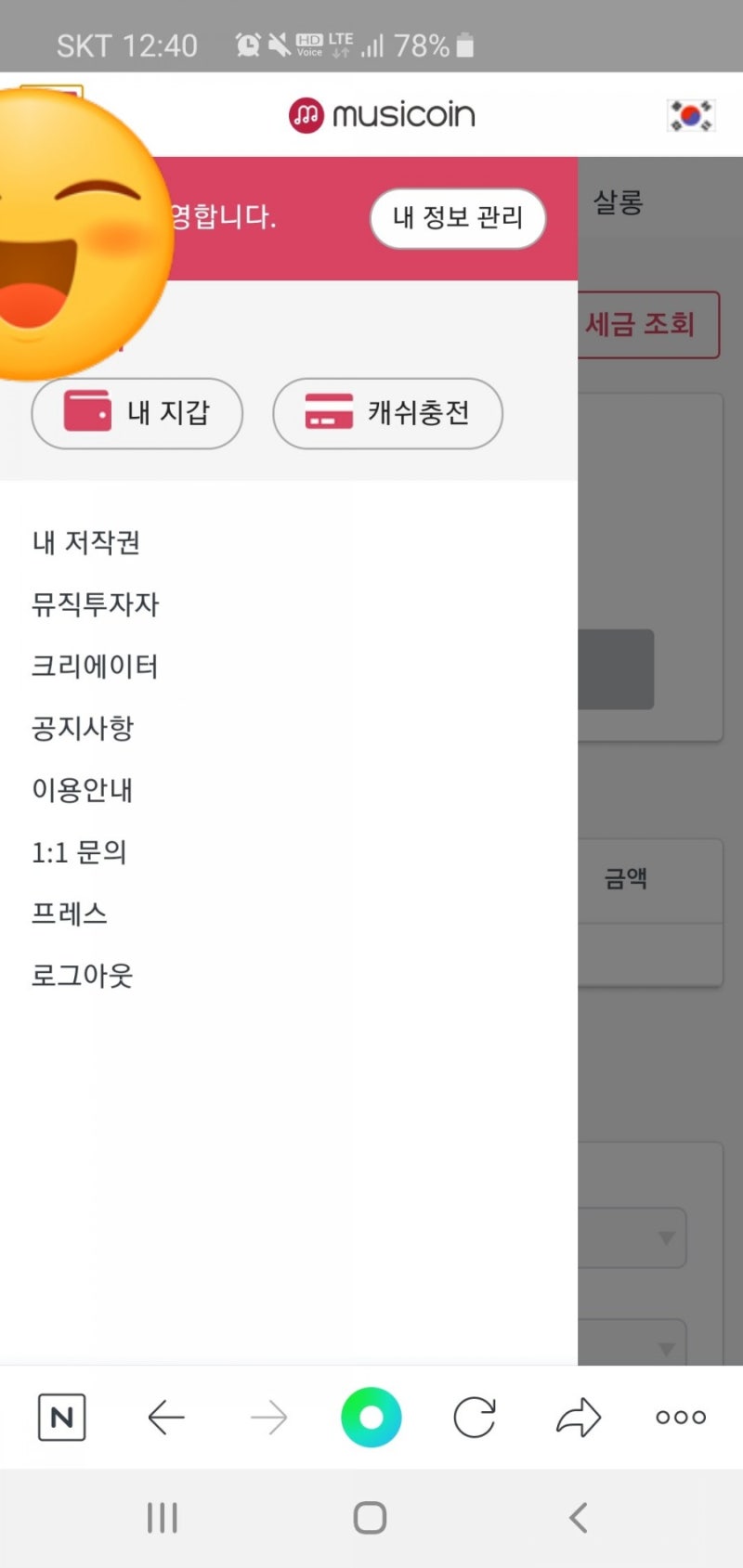Viewport: 743px width, 1568px height.
Task: Navigate back with the browser arrow icon
Action: point(166,1417)
